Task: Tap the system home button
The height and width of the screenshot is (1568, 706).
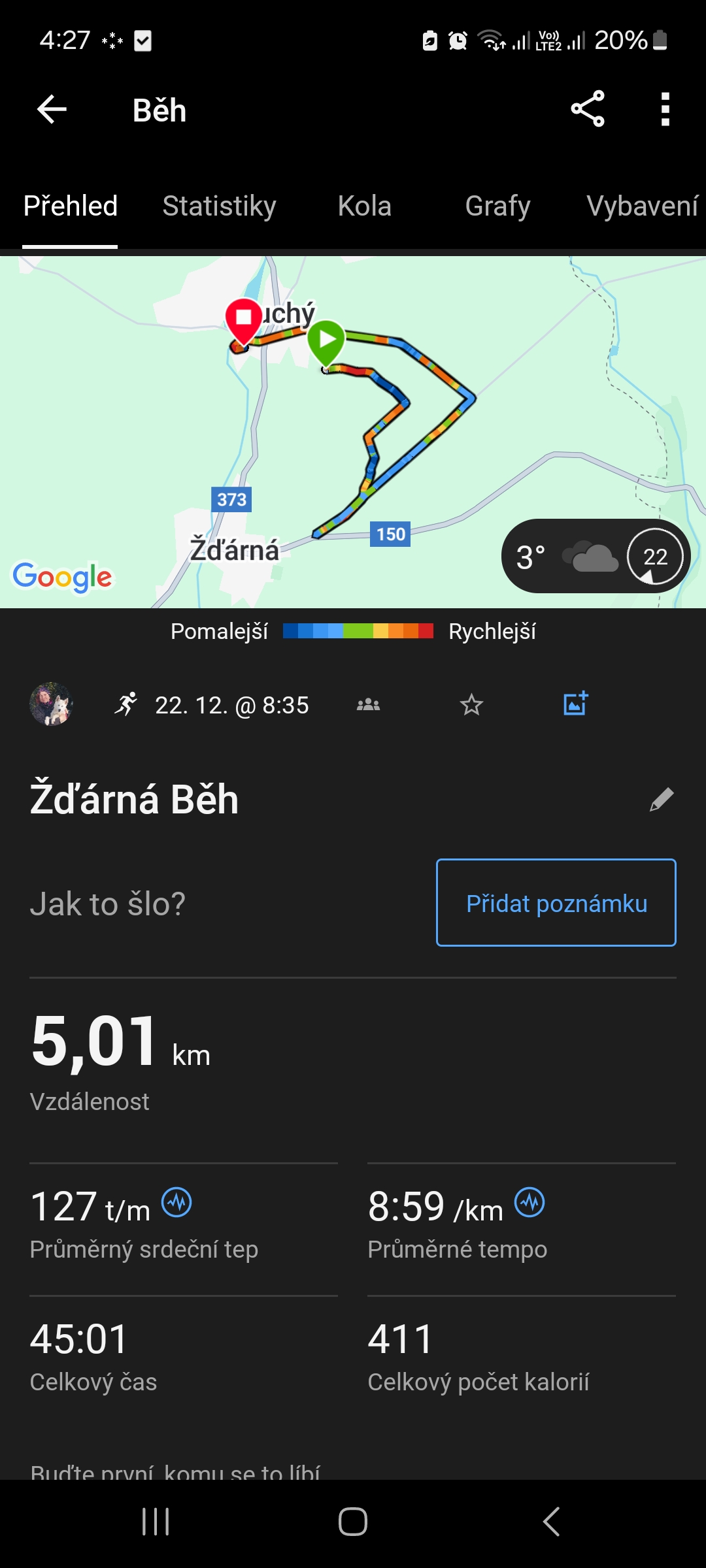Action: pyautogui.click(x=353, y=1522)
